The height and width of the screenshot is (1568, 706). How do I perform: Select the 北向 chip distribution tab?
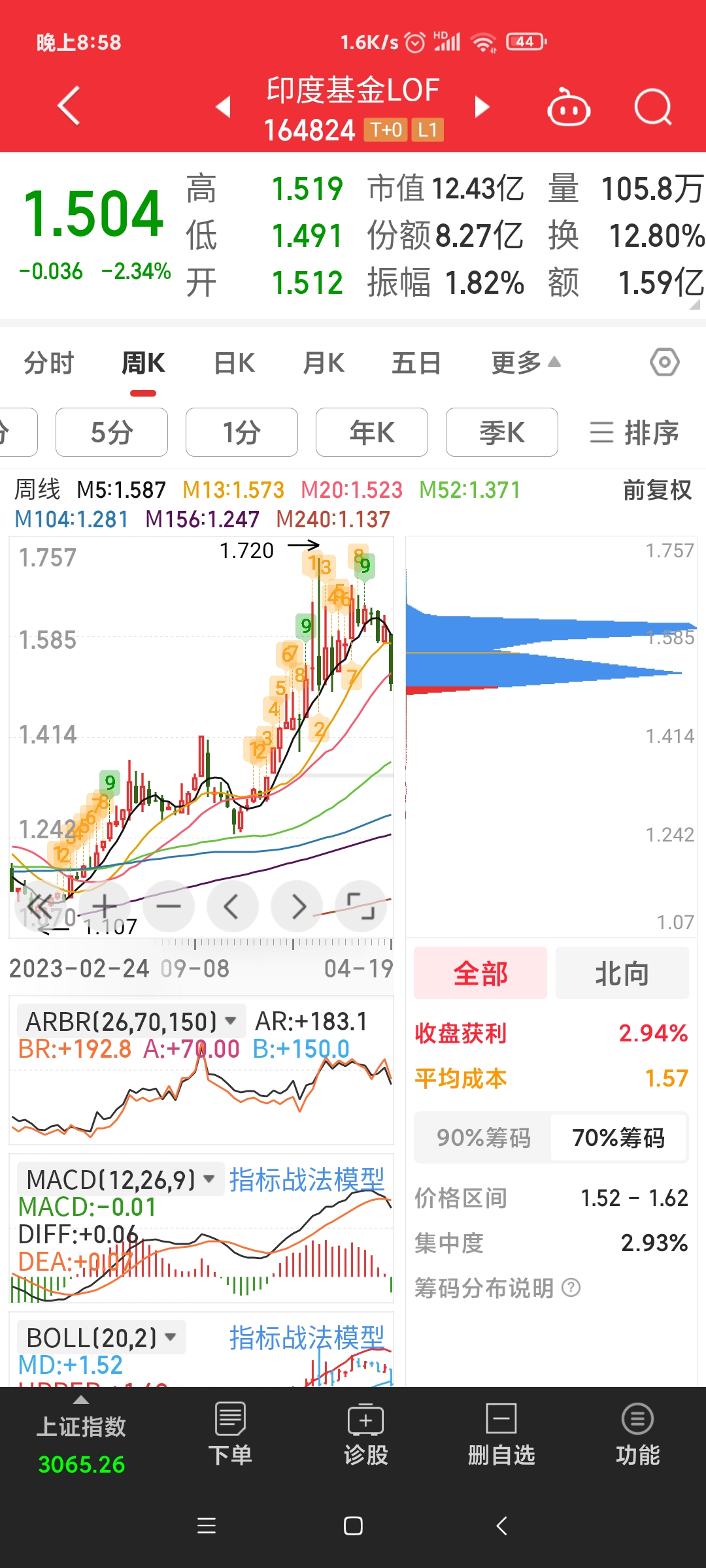622,973
